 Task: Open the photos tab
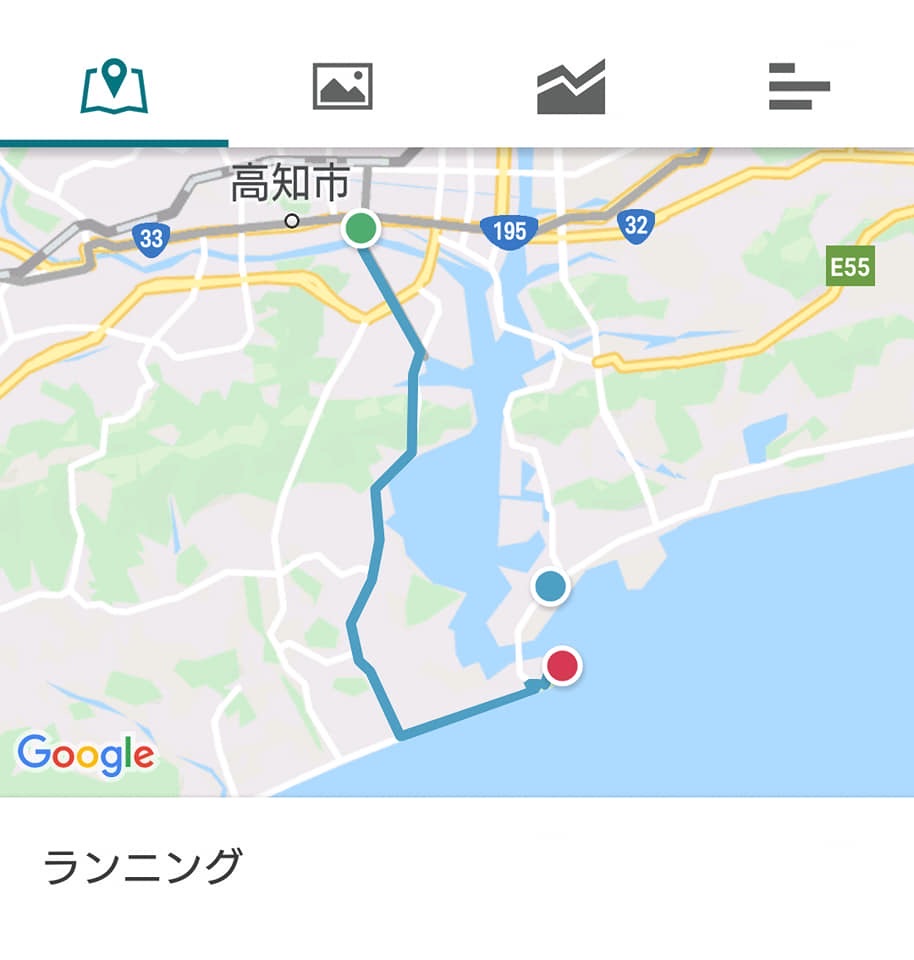(x=342, y=86)
